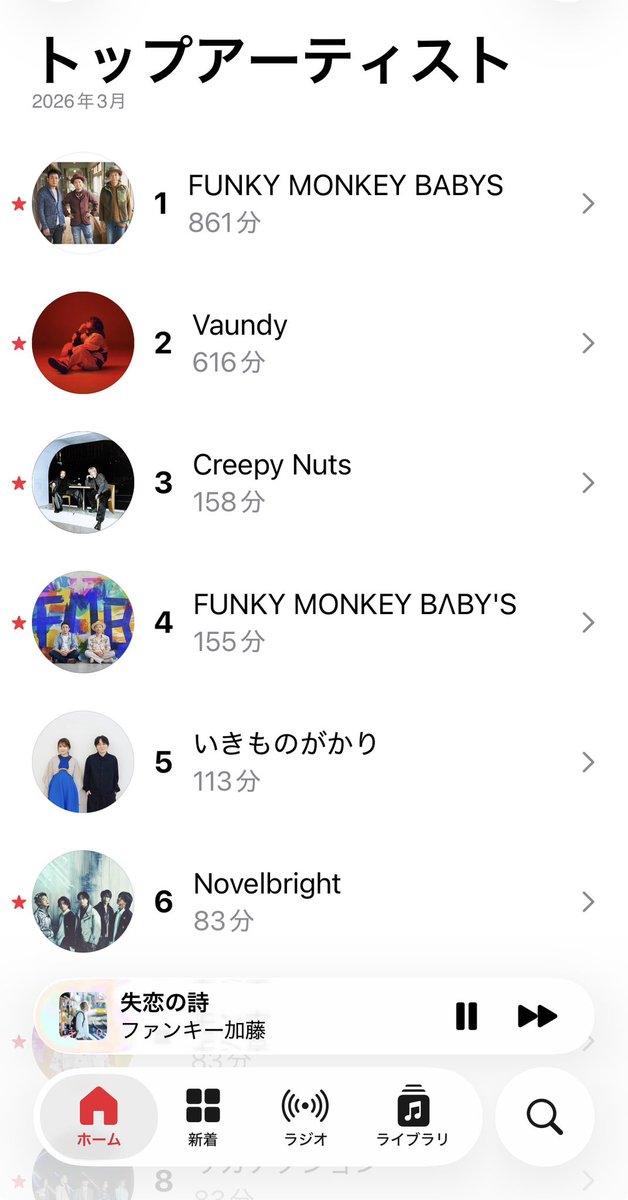
Task: Open the Creepy Nuts artist row
Action: (x=314, y=483)
